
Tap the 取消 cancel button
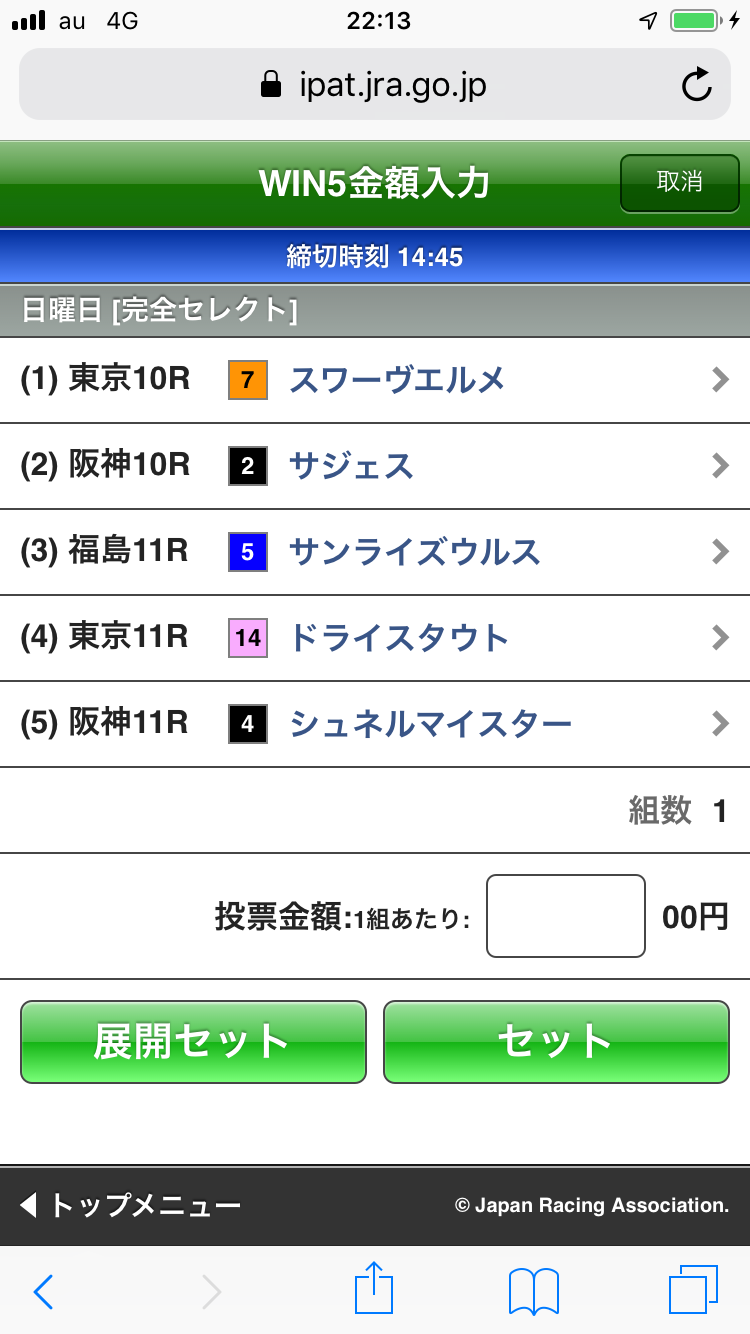[x=679, y=183]
